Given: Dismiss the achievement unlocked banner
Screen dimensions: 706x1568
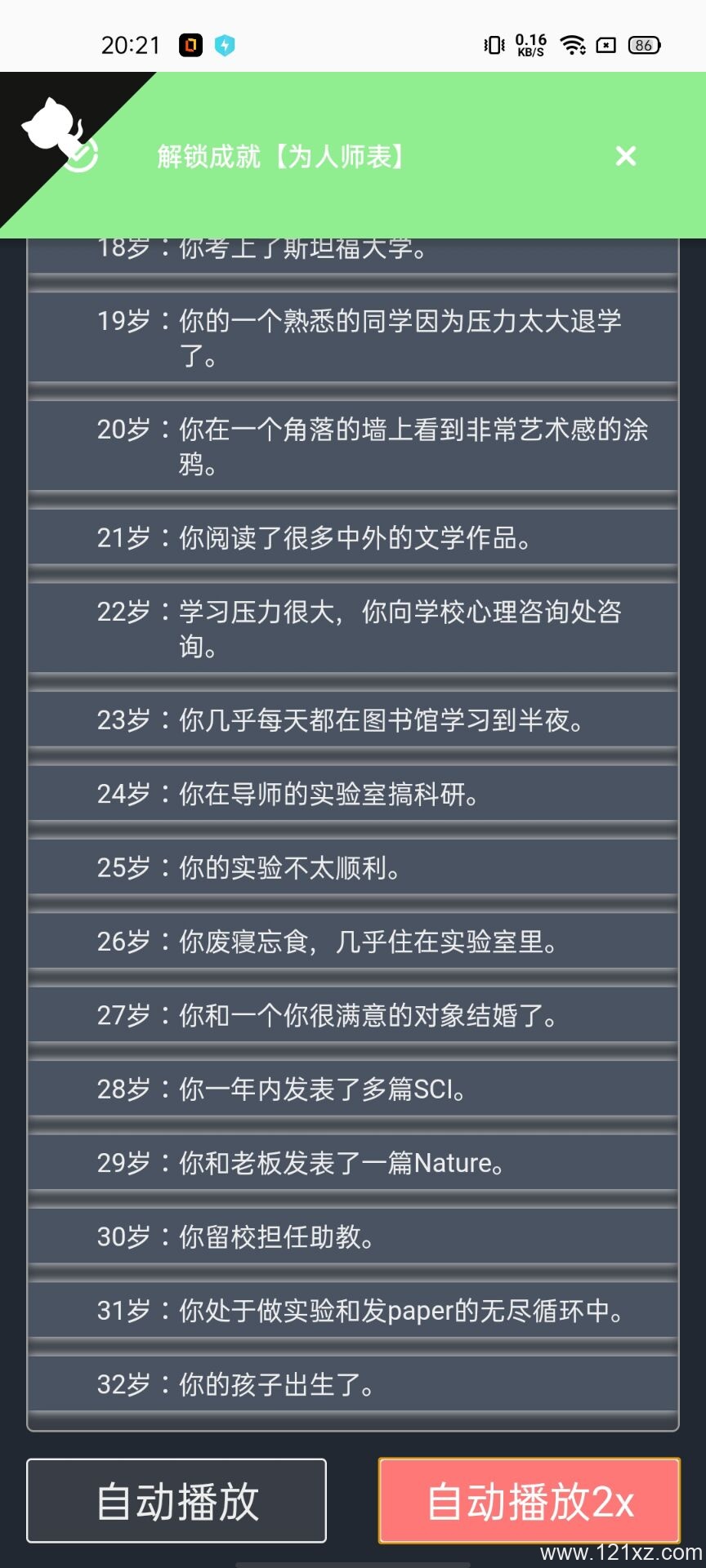Looking at the screenshot, I should click(626, 156).
